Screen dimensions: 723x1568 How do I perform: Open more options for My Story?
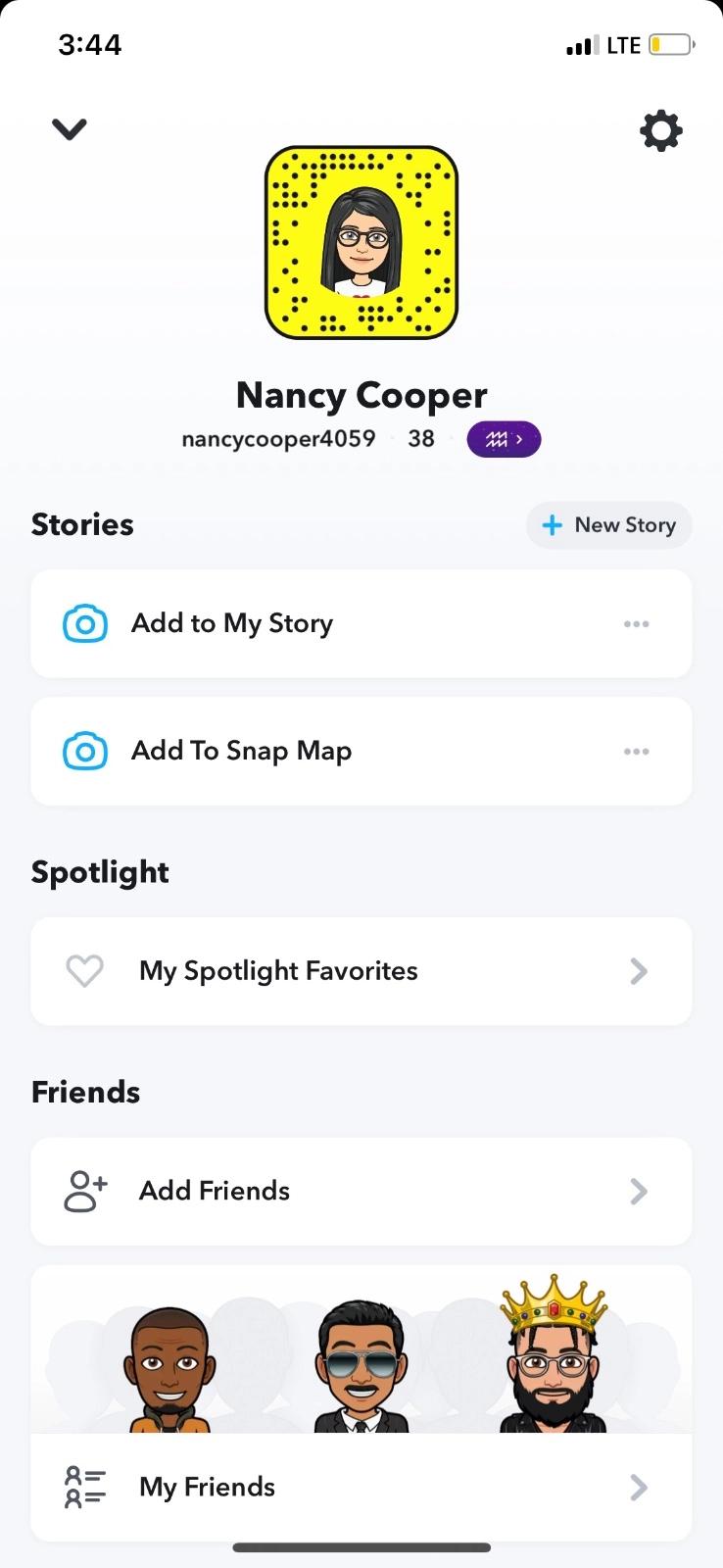pyautogui.click(x=636, y=624)
